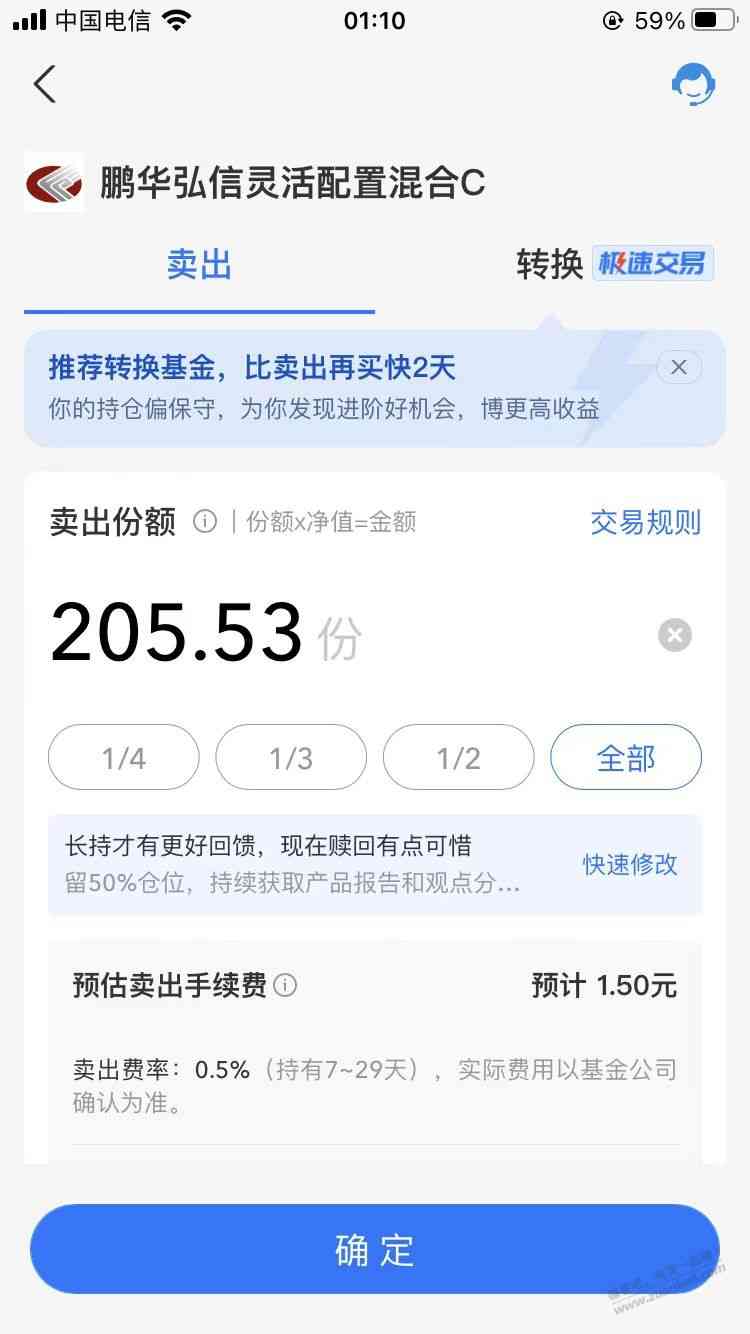Open the 交易规则 link
Screen dimensions: 750x1334
[645, 522]
